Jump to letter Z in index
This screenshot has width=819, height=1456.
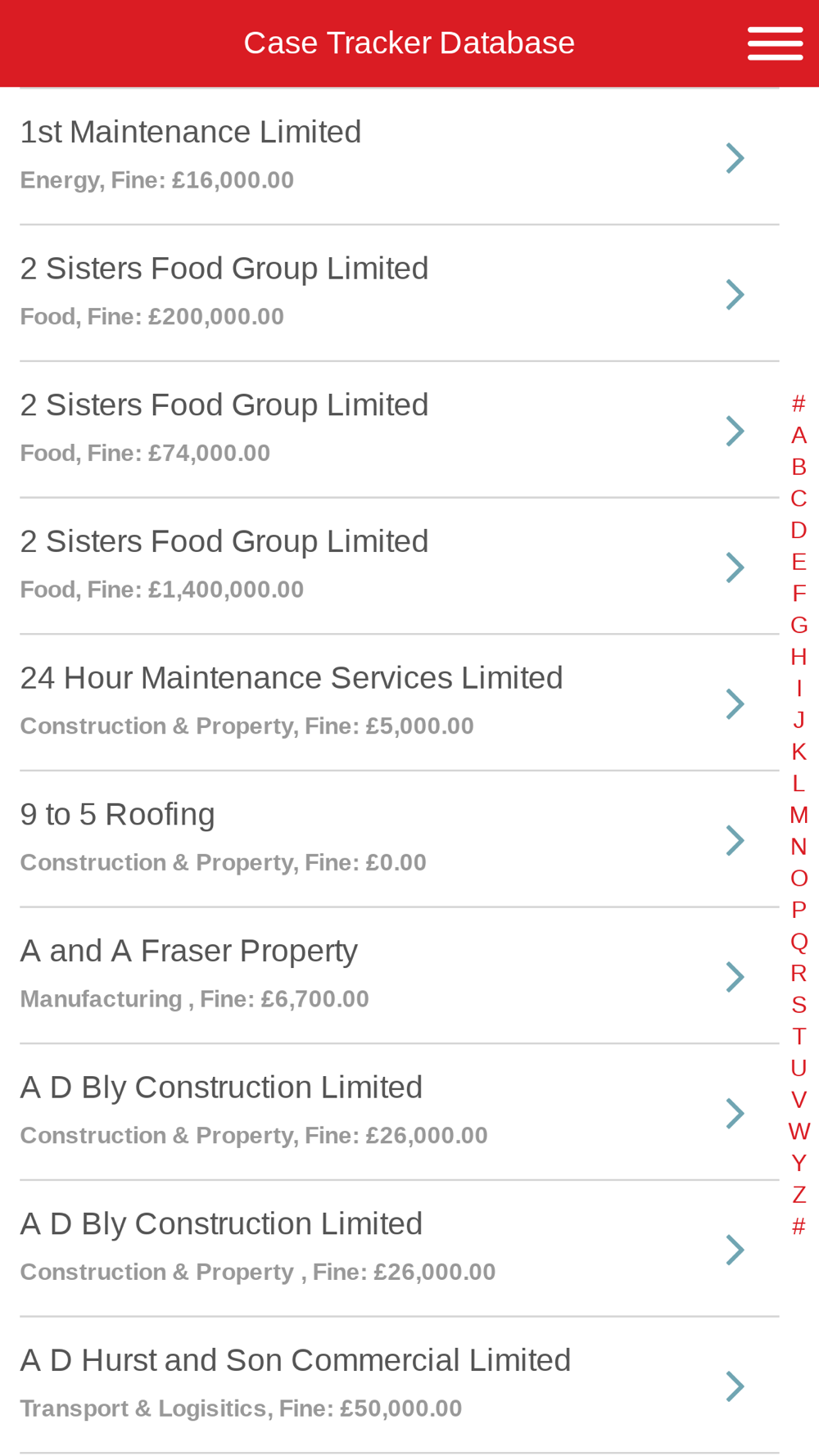(x=799, y=1195)
